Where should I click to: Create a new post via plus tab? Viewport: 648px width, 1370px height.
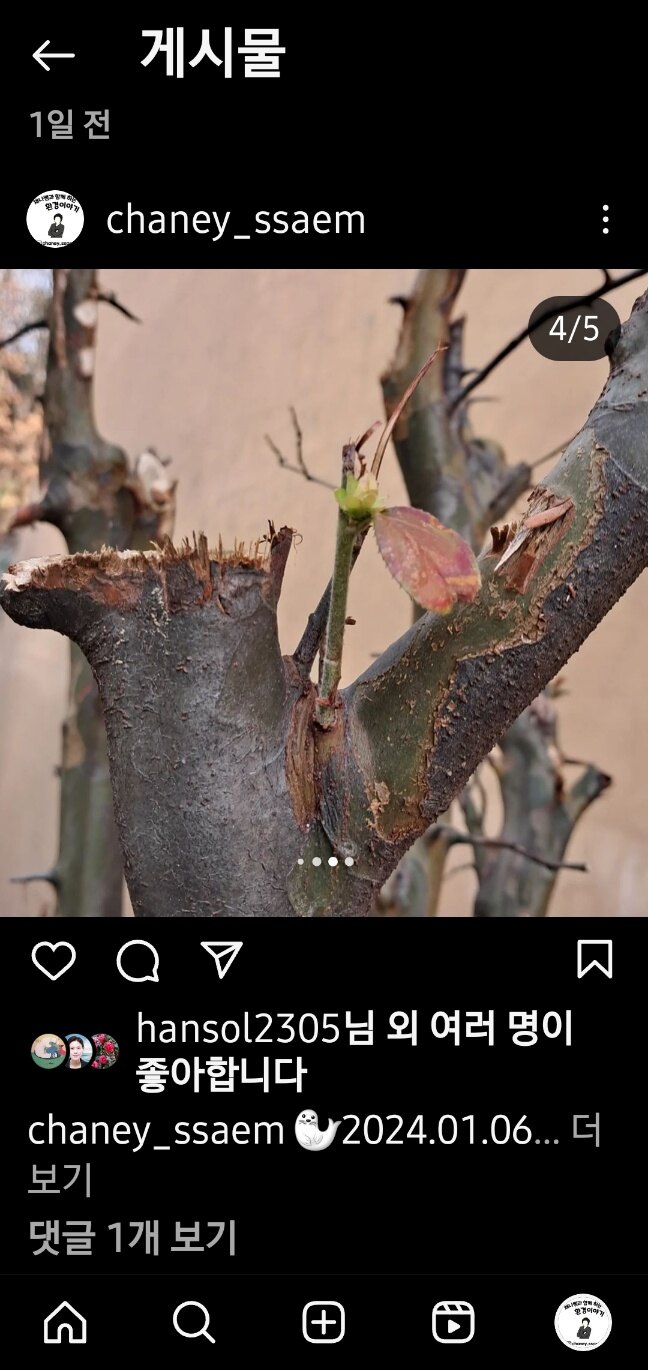[x=323, y=1322]
